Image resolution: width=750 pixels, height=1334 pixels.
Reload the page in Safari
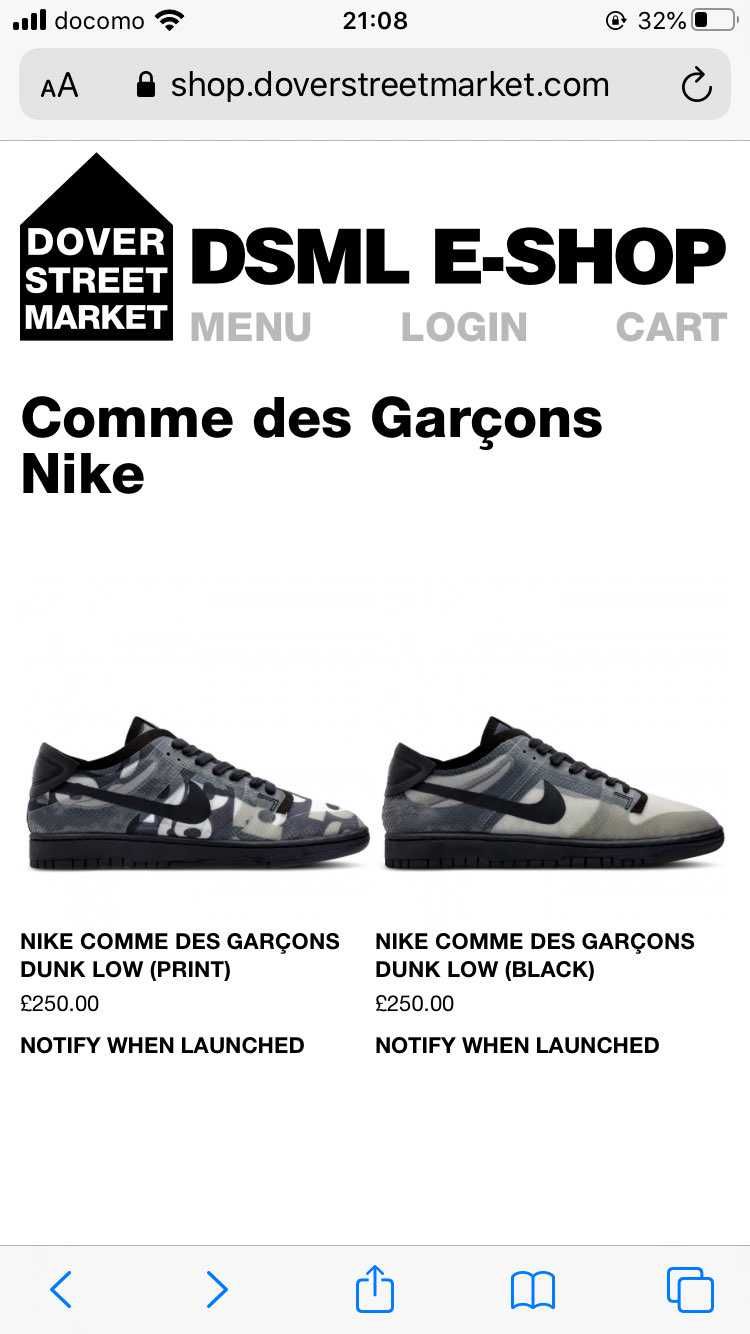pos(696,86)
